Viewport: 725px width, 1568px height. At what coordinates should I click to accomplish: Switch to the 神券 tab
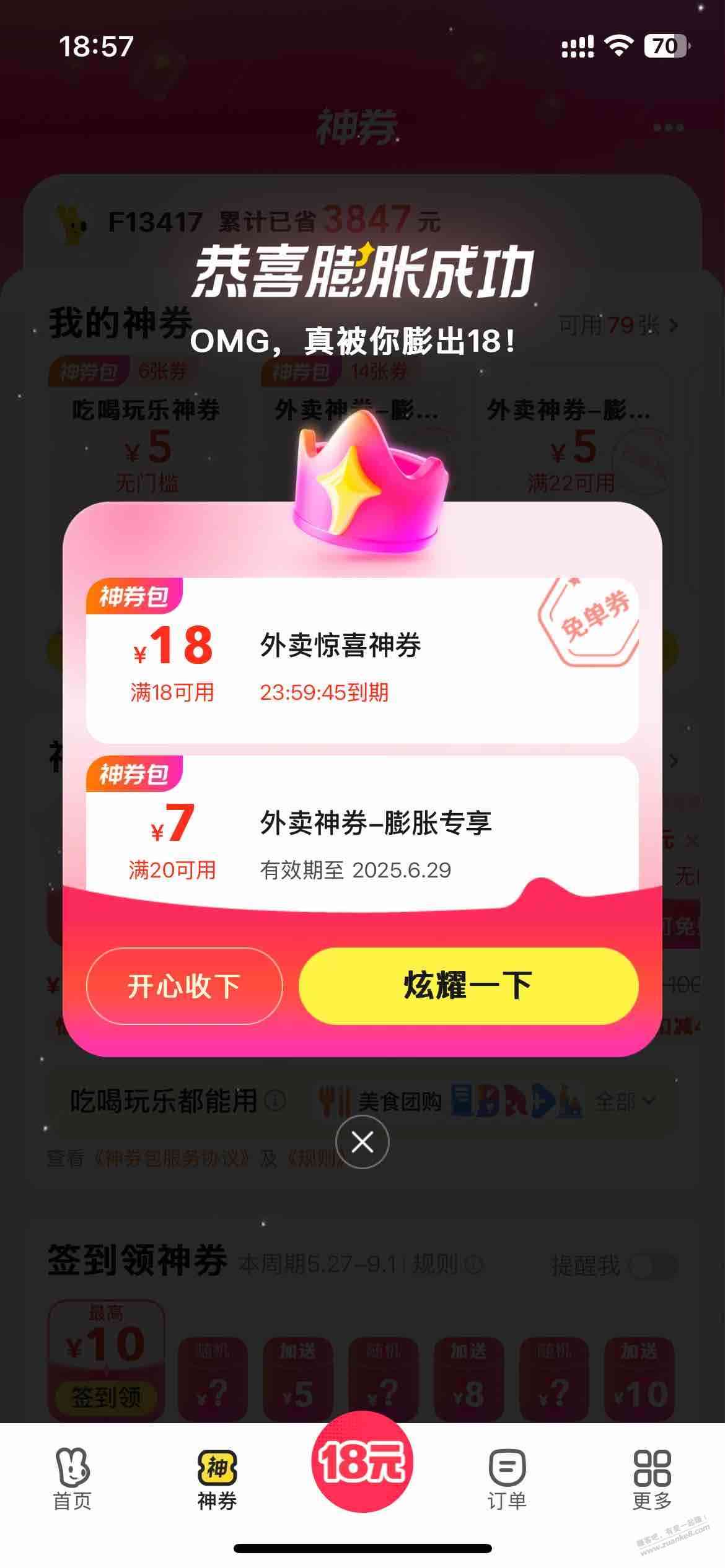pos(217,1479)
